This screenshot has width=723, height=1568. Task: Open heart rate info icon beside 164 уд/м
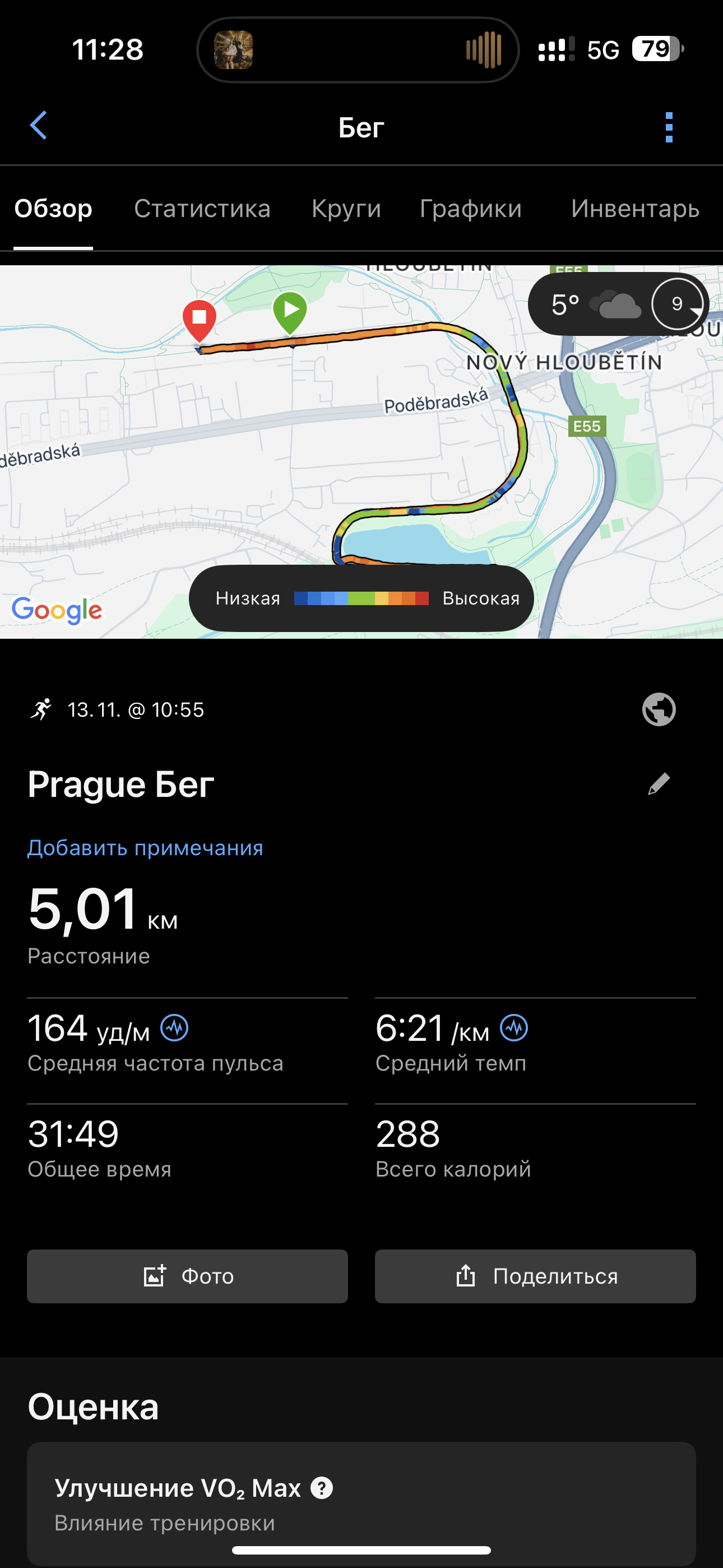point(174,1029)
